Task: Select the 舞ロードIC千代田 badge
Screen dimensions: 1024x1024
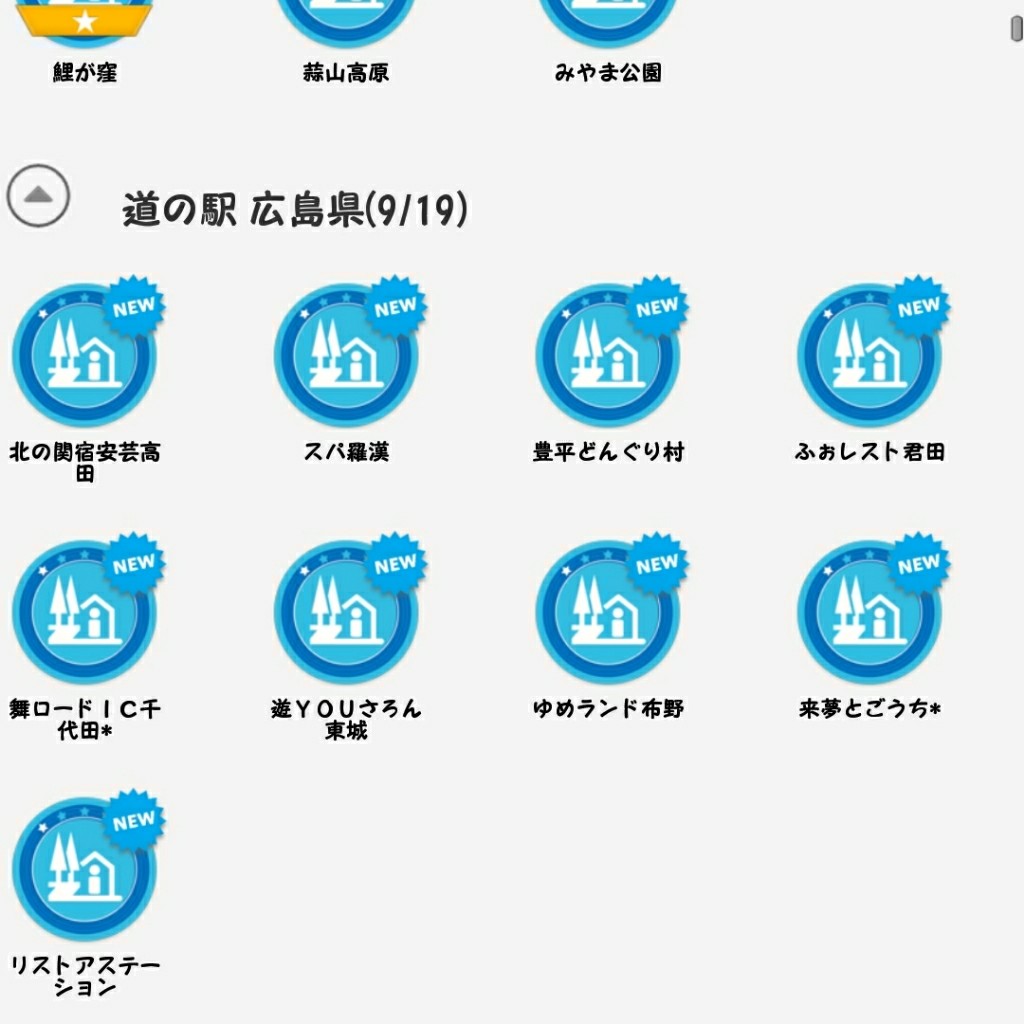Action: point(85,612)
